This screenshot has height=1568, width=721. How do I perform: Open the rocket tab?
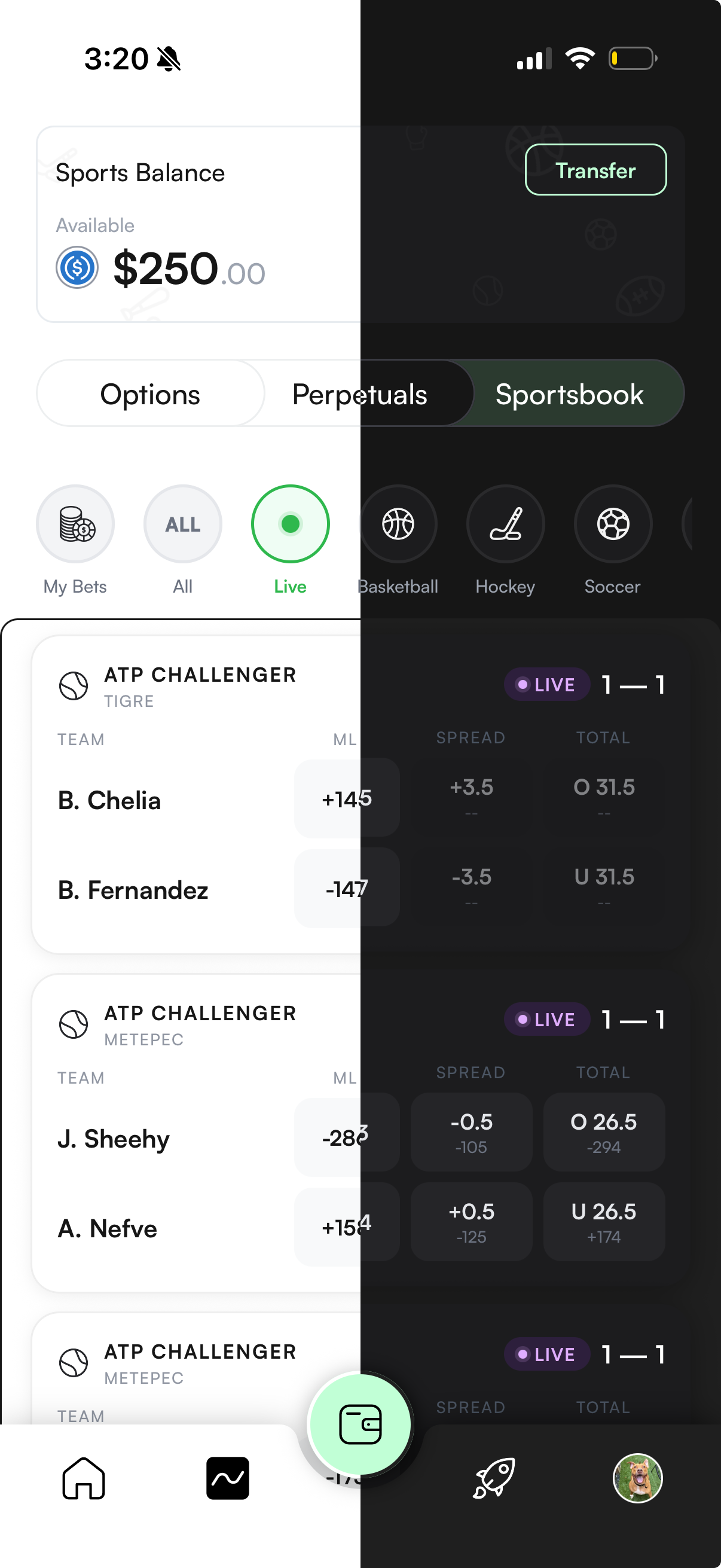[494, 1478]
